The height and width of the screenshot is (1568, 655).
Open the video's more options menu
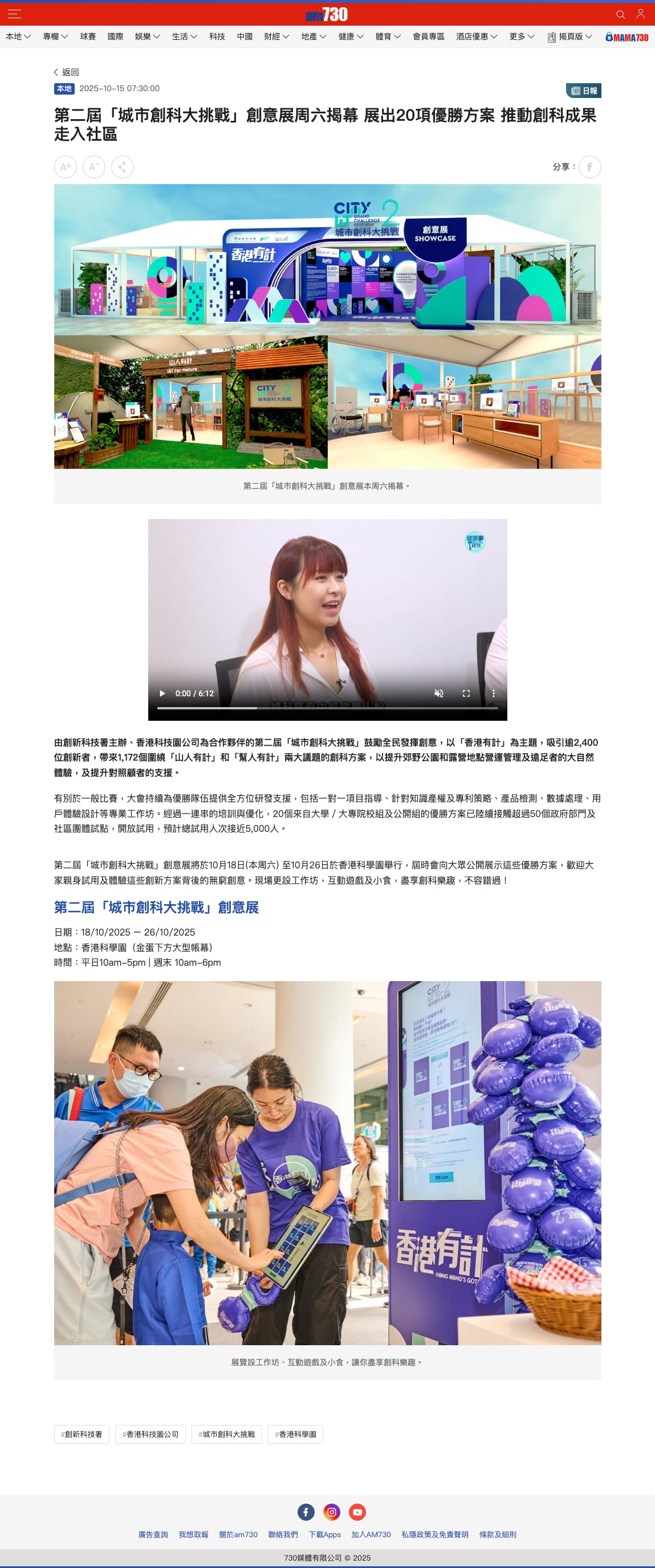click(493, 693)
